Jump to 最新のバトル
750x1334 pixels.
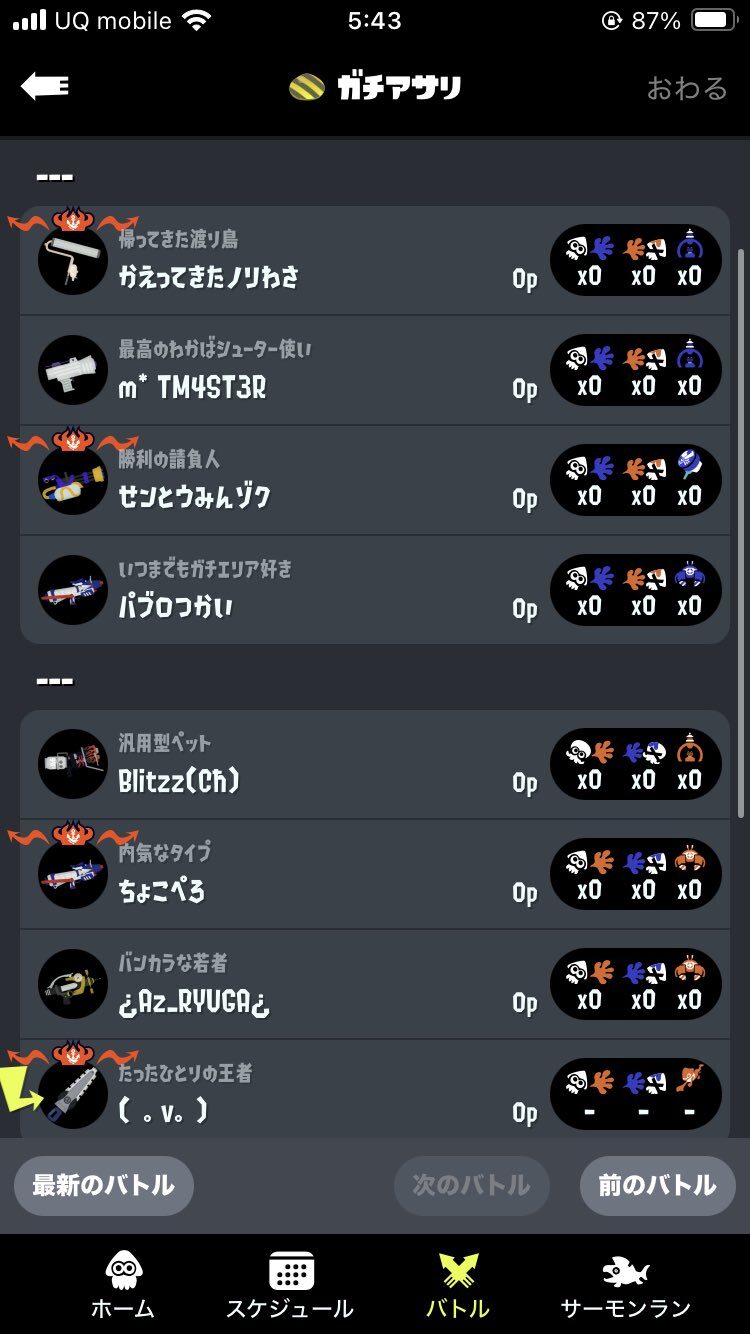coord(103,1185)
